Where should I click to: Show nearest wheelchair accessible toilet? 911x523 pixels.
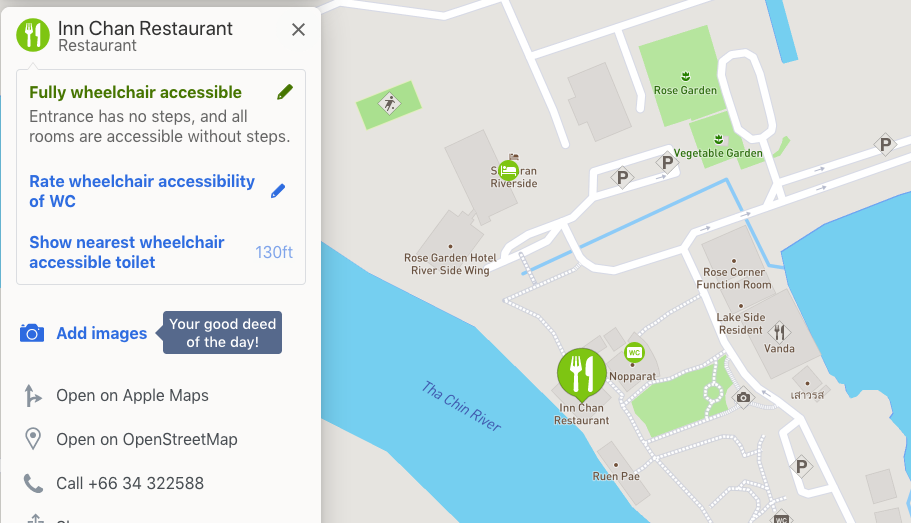pos(127,252)
